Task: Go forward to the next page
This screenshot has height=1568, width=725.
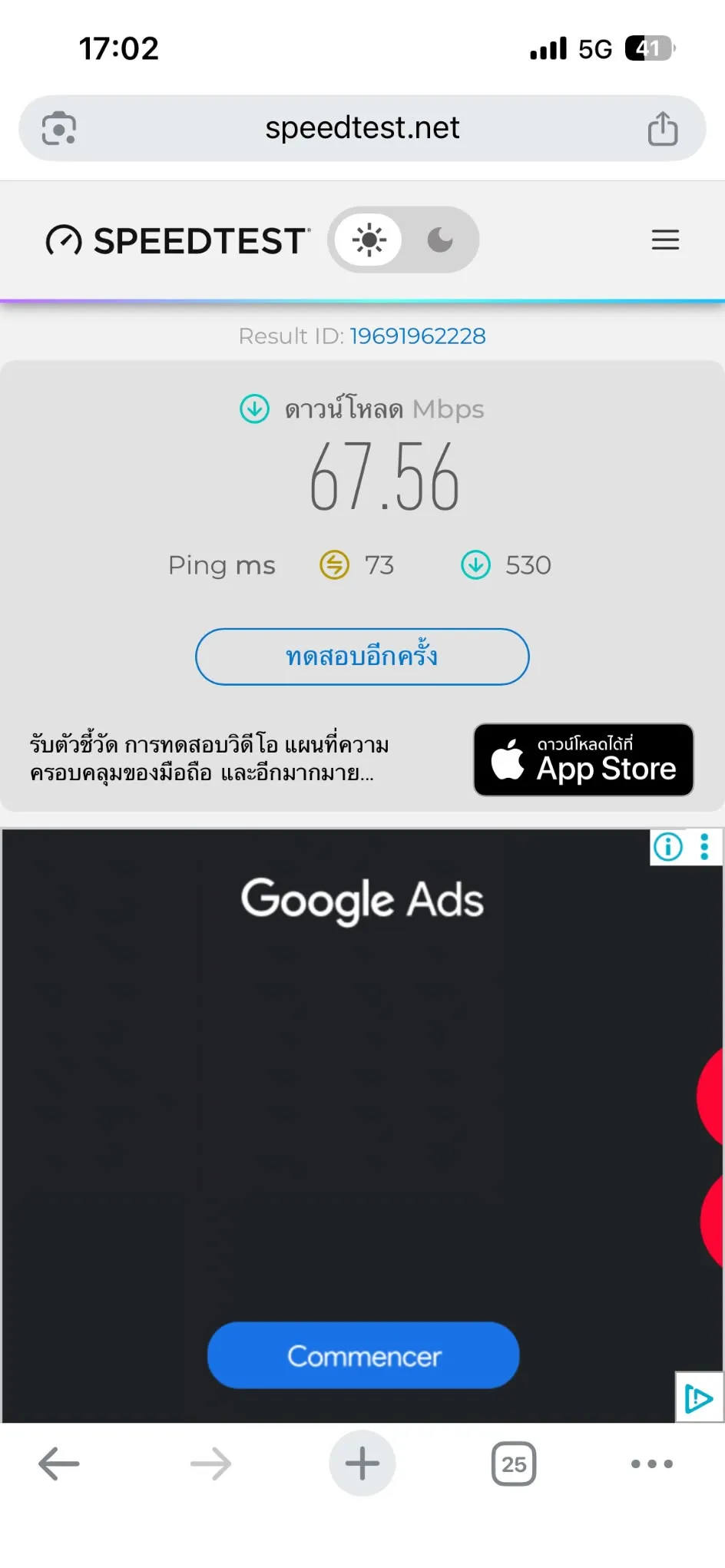Action: point(210,1464)
